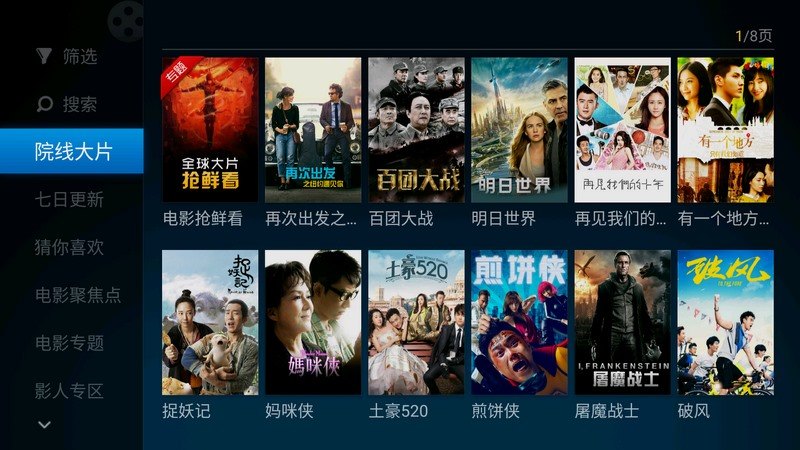Switch to 七日更新 category
Viewport: 800px width, 450px height.
(69, 199)
